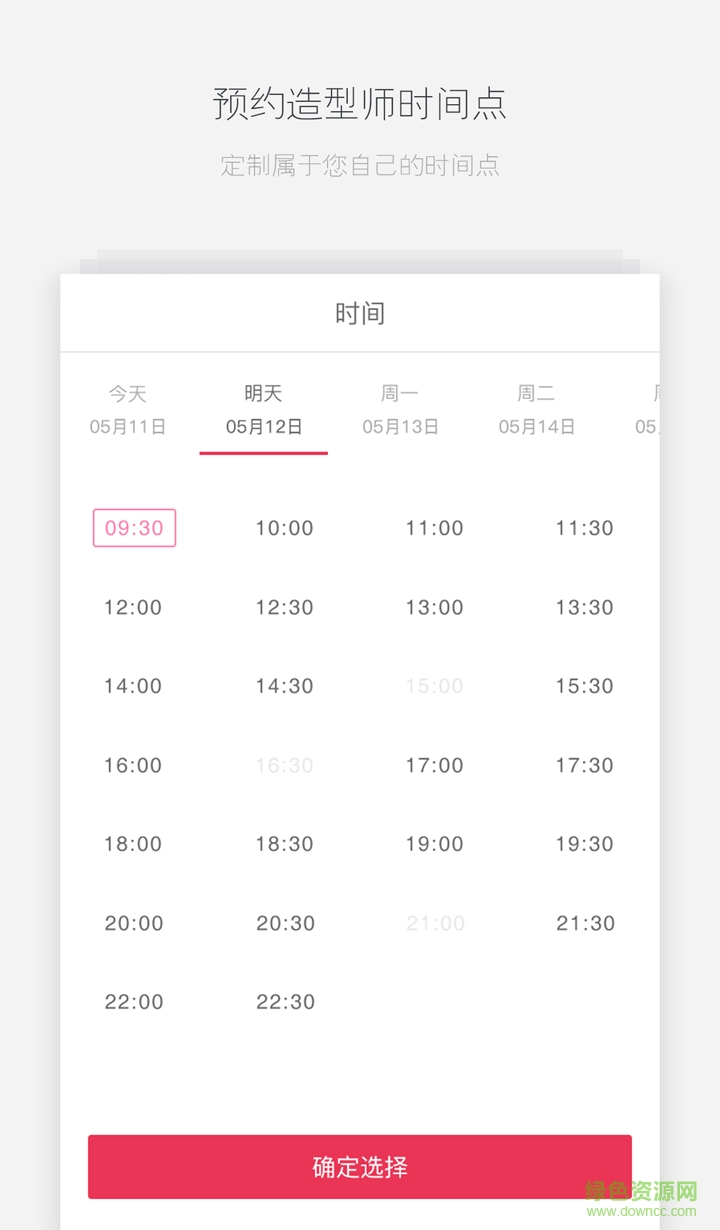Select the 10:00 time slot

tap(284, 527)
